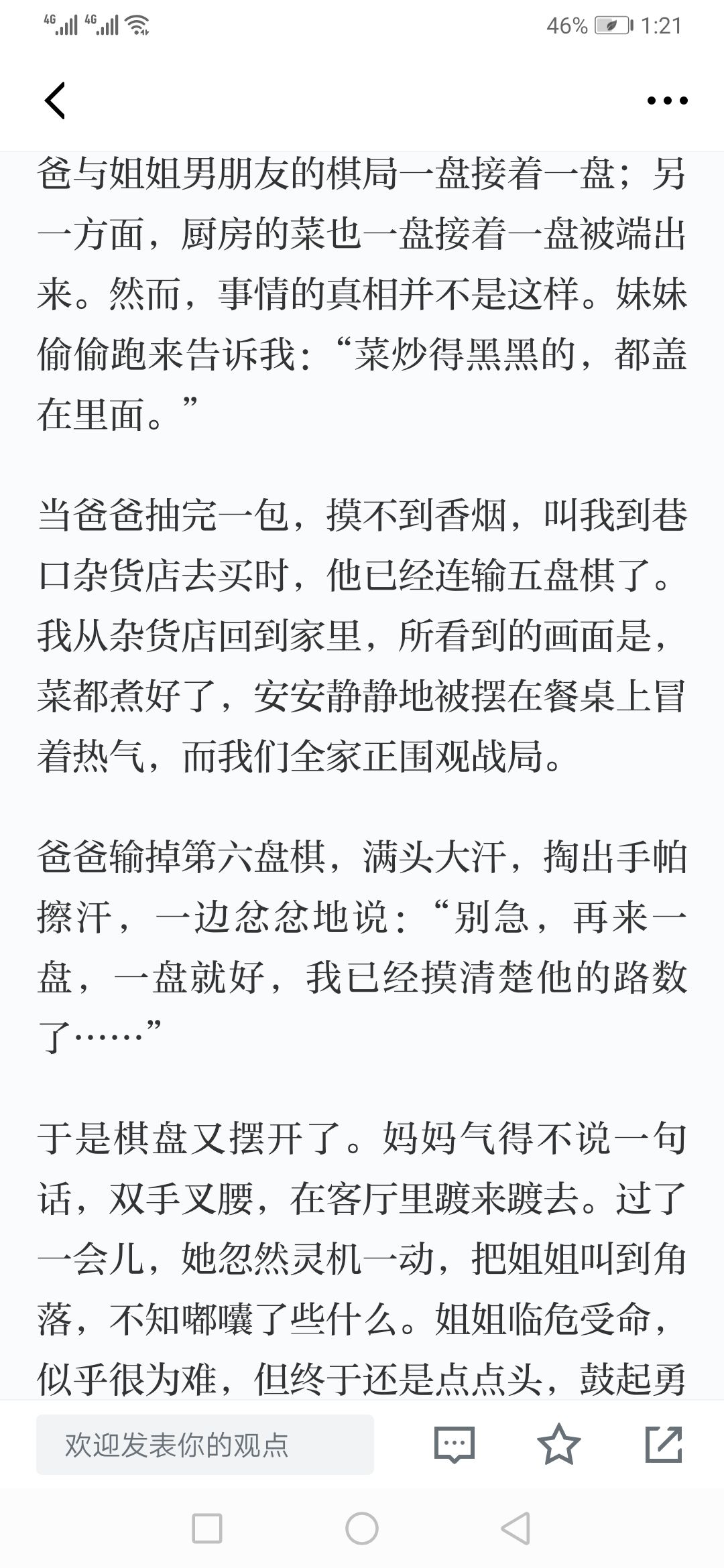Share the article via the share icon

664,1444
